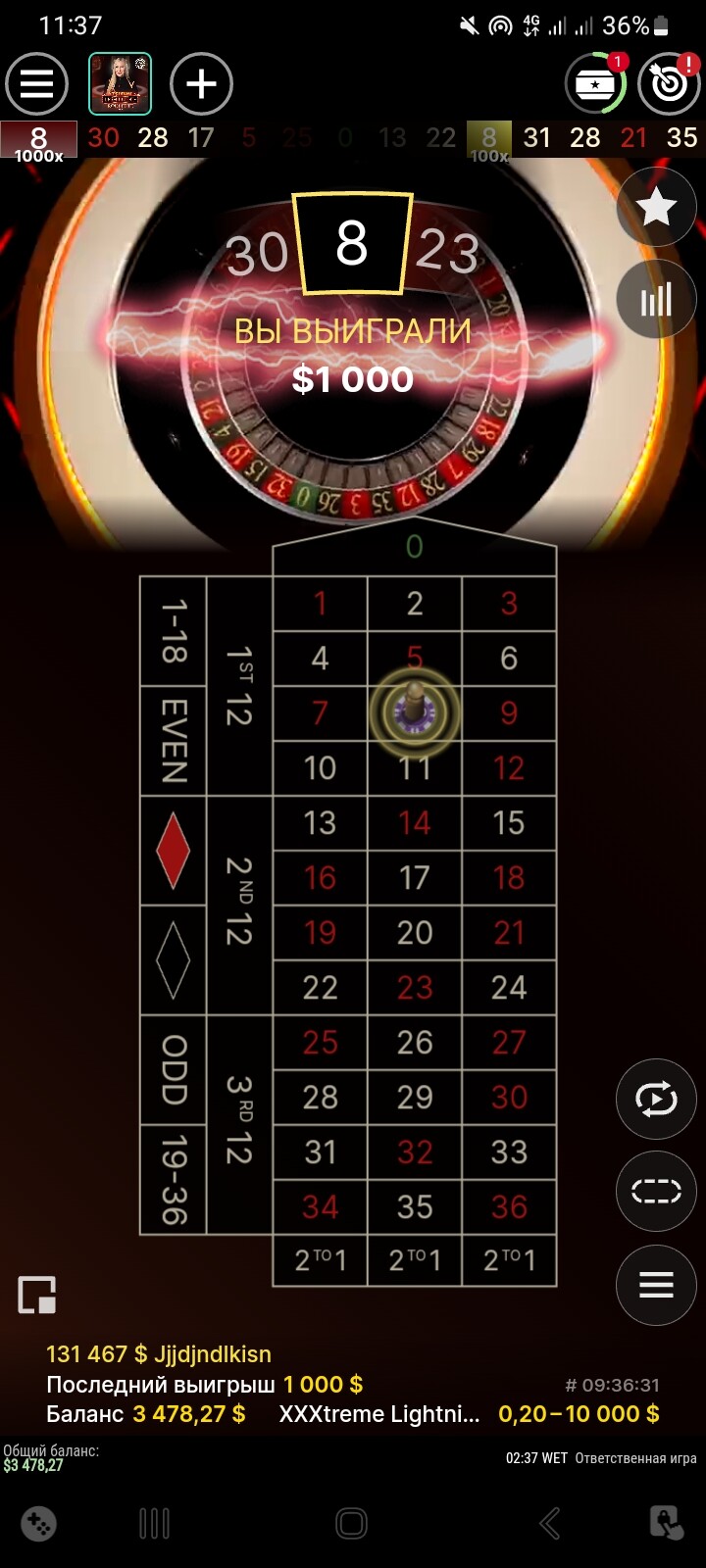
Task: Open the current game table thumbnail
Action: pos(121,84)
